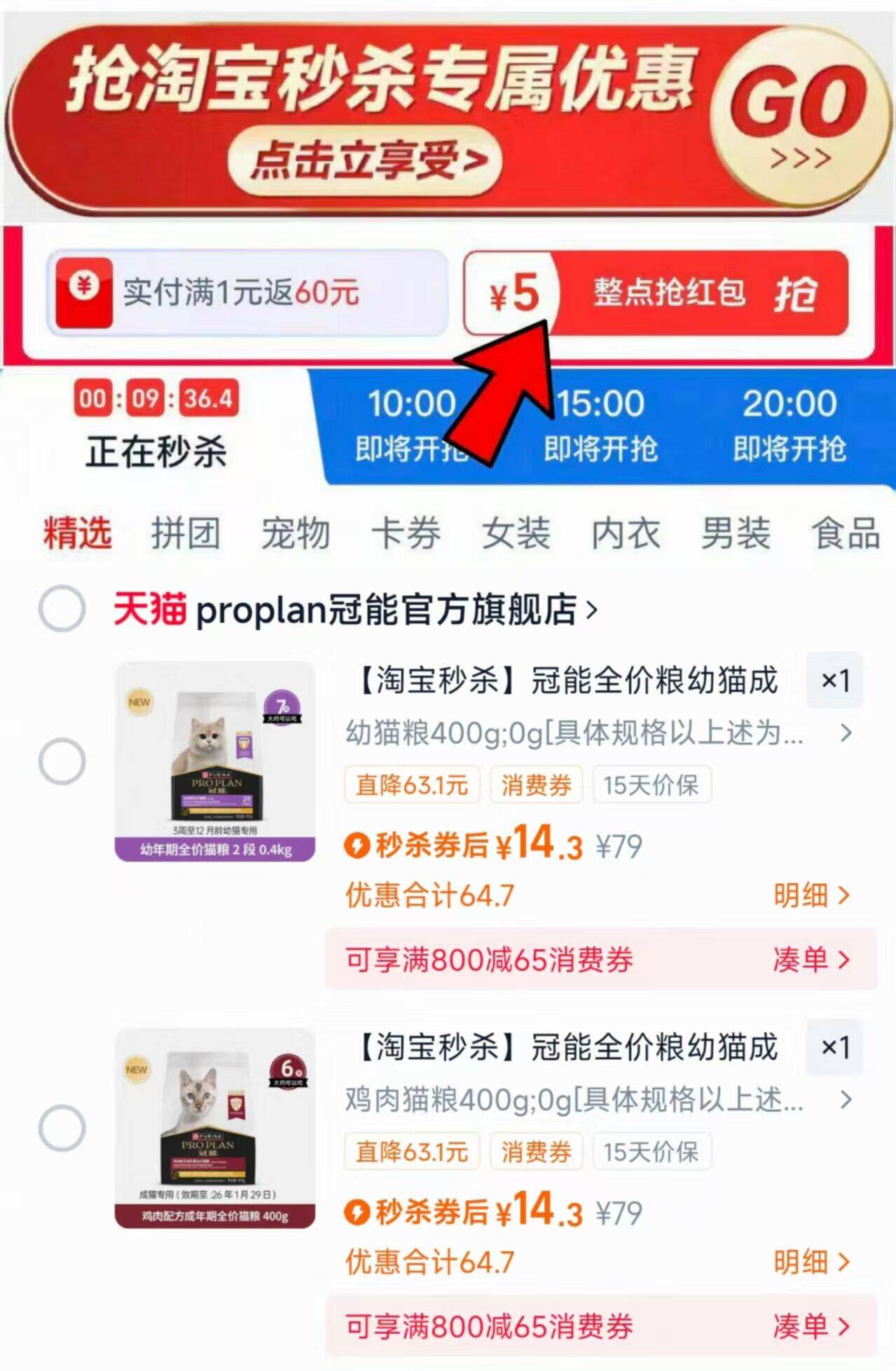Select lightning icon beside first 秒杀券后 price
The height and width of the screenshot is (1371, 896).
coord(358,847)
